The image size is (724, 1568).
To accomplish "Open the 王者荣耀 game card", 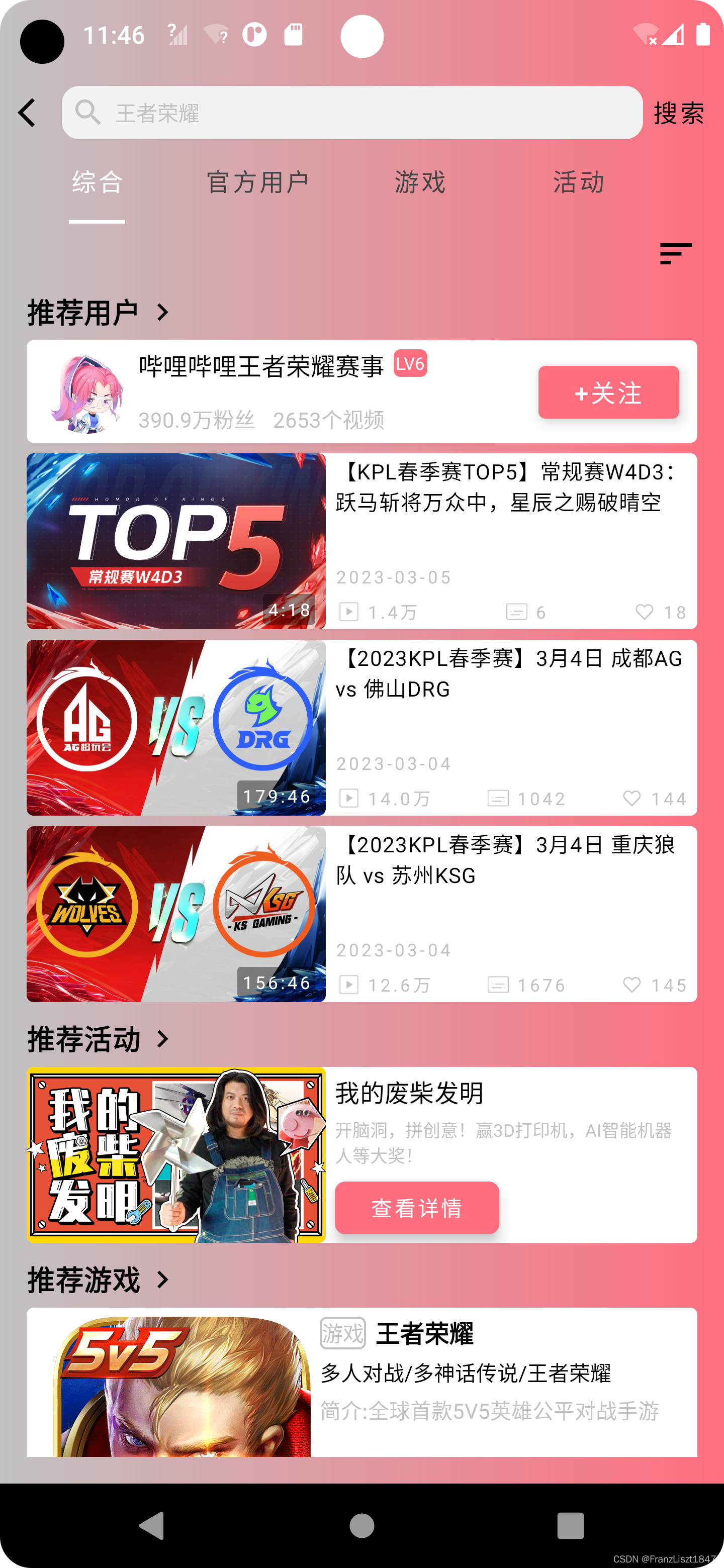I will 361,1382.
